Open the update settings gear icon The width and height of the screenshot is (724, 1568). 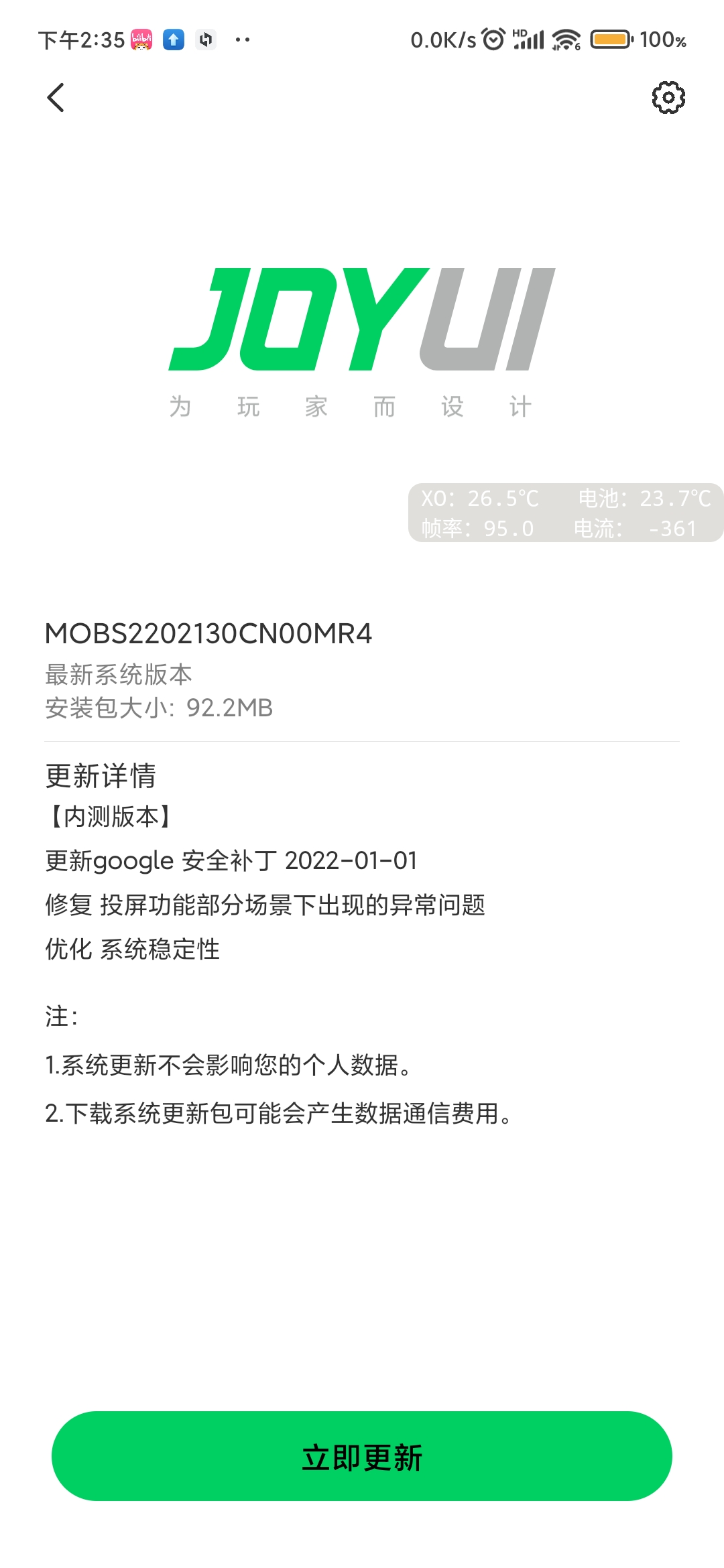coord(668,98)
